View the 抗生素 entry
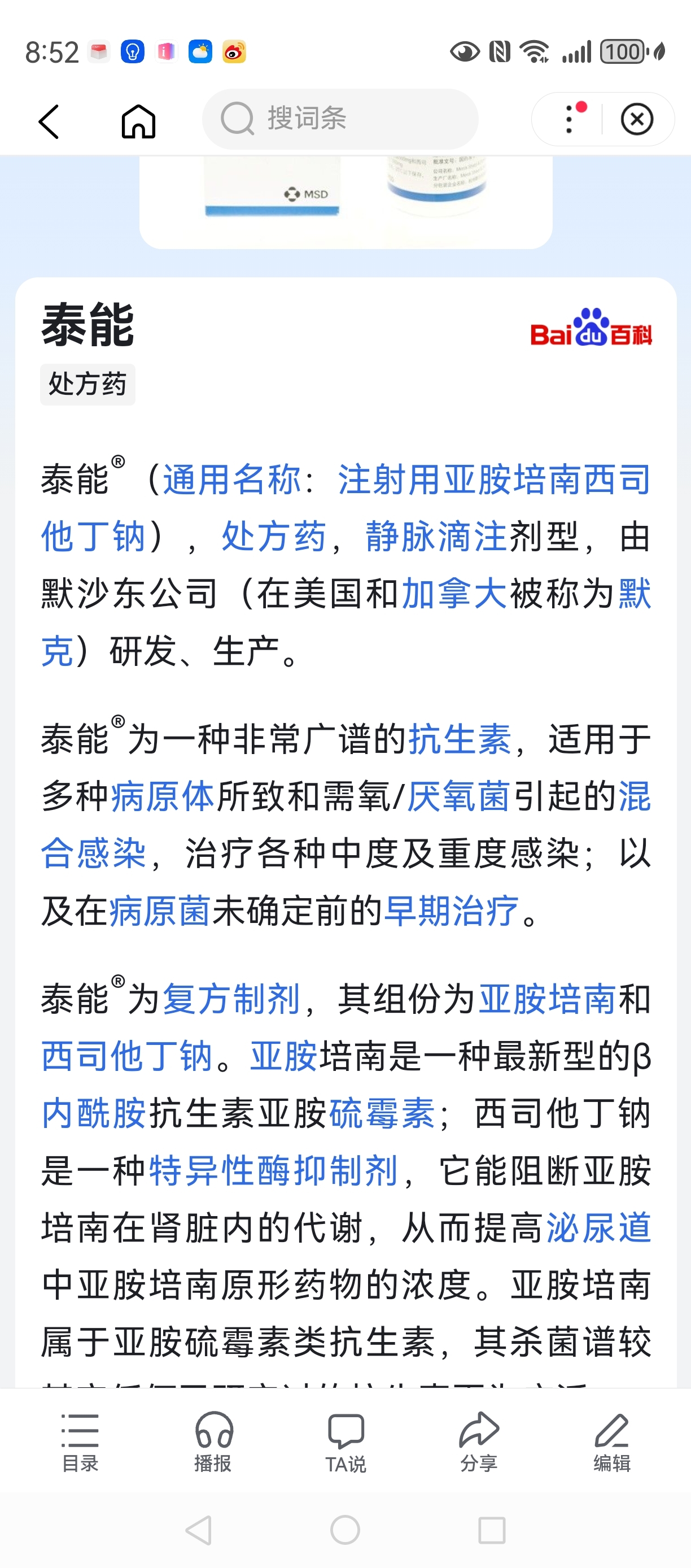 tap(460, 739)
